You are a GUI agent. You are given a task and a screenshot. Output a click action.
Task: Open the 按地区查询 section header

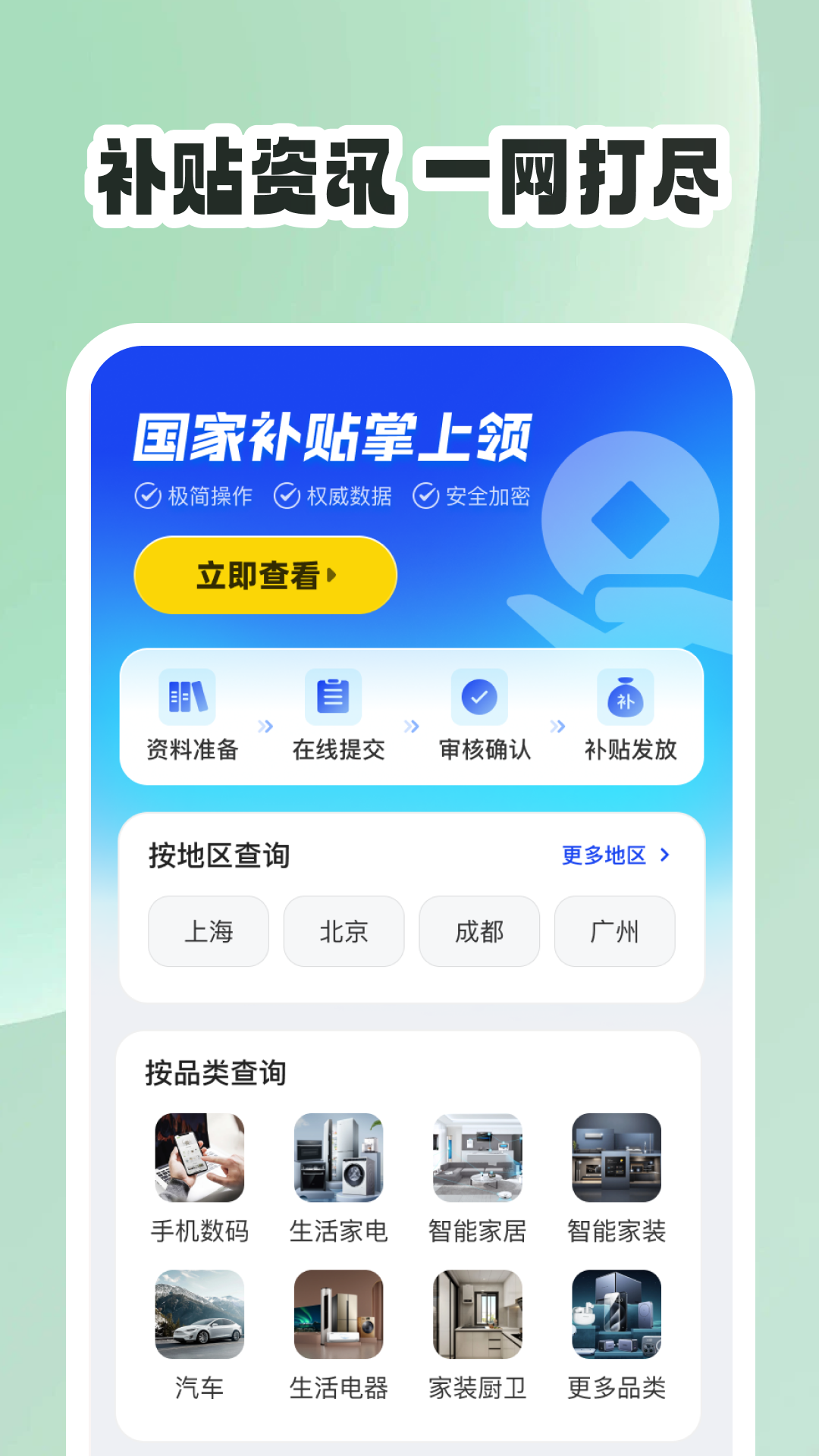(220, 855)
